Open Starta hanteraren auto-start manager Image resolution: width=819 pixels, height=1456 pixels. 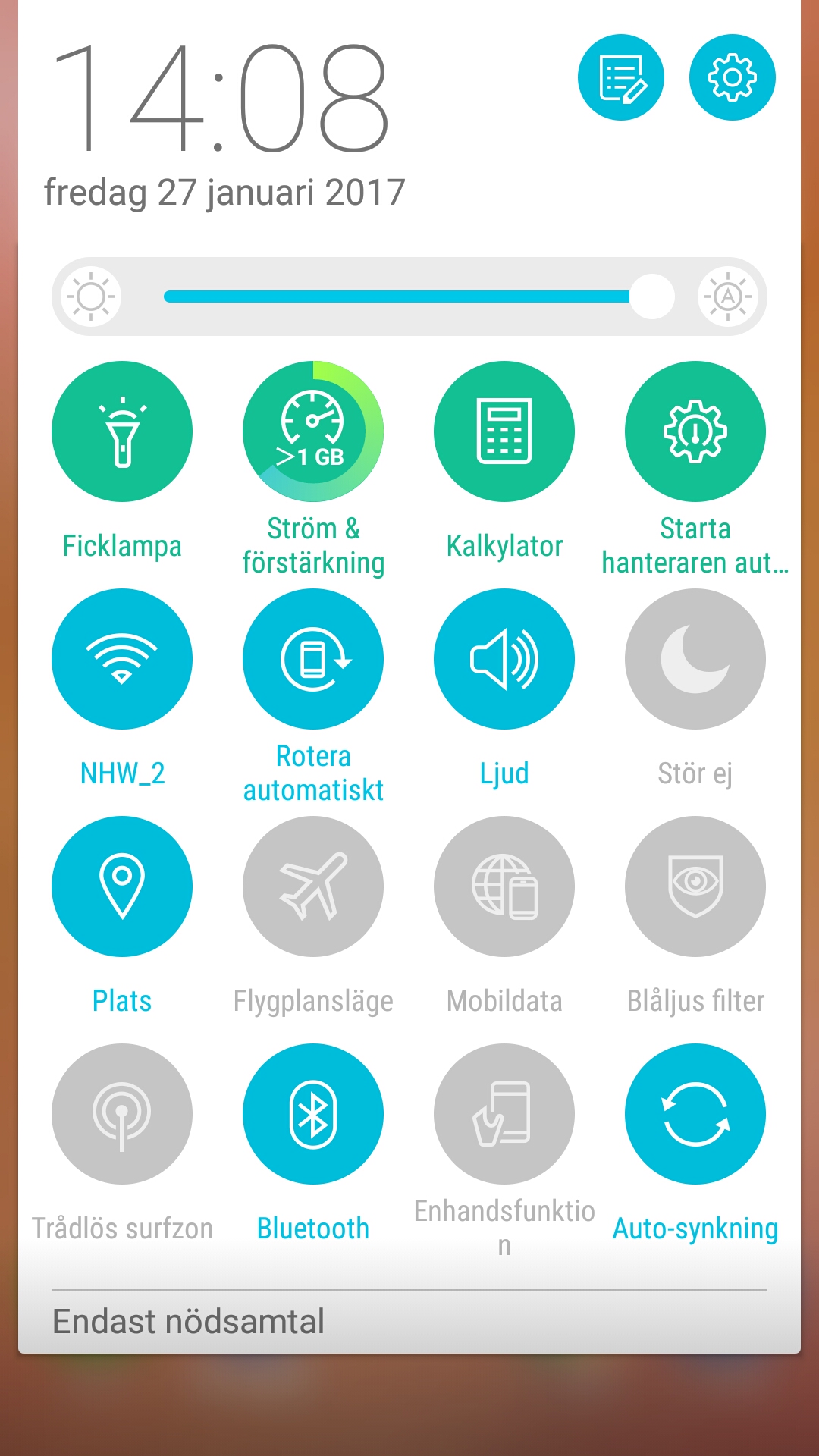point(695,431)
